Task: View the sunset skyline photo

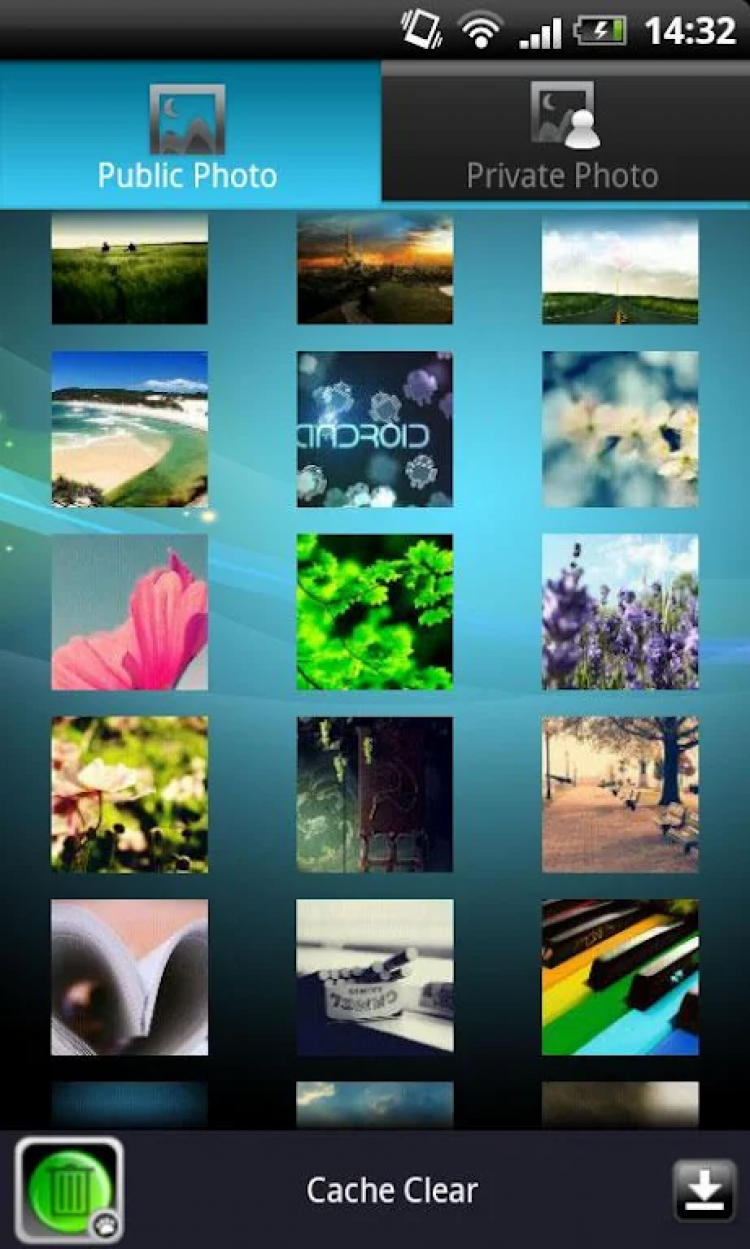Action: [375, 268]
